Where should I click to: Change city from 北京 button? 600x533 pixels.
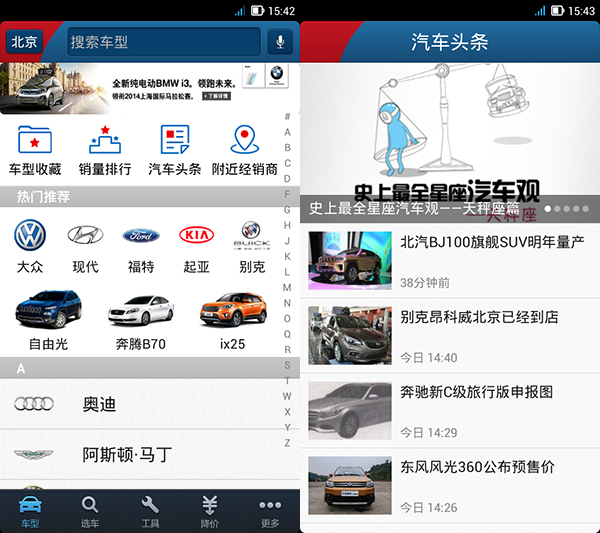(x=24, y=42)
